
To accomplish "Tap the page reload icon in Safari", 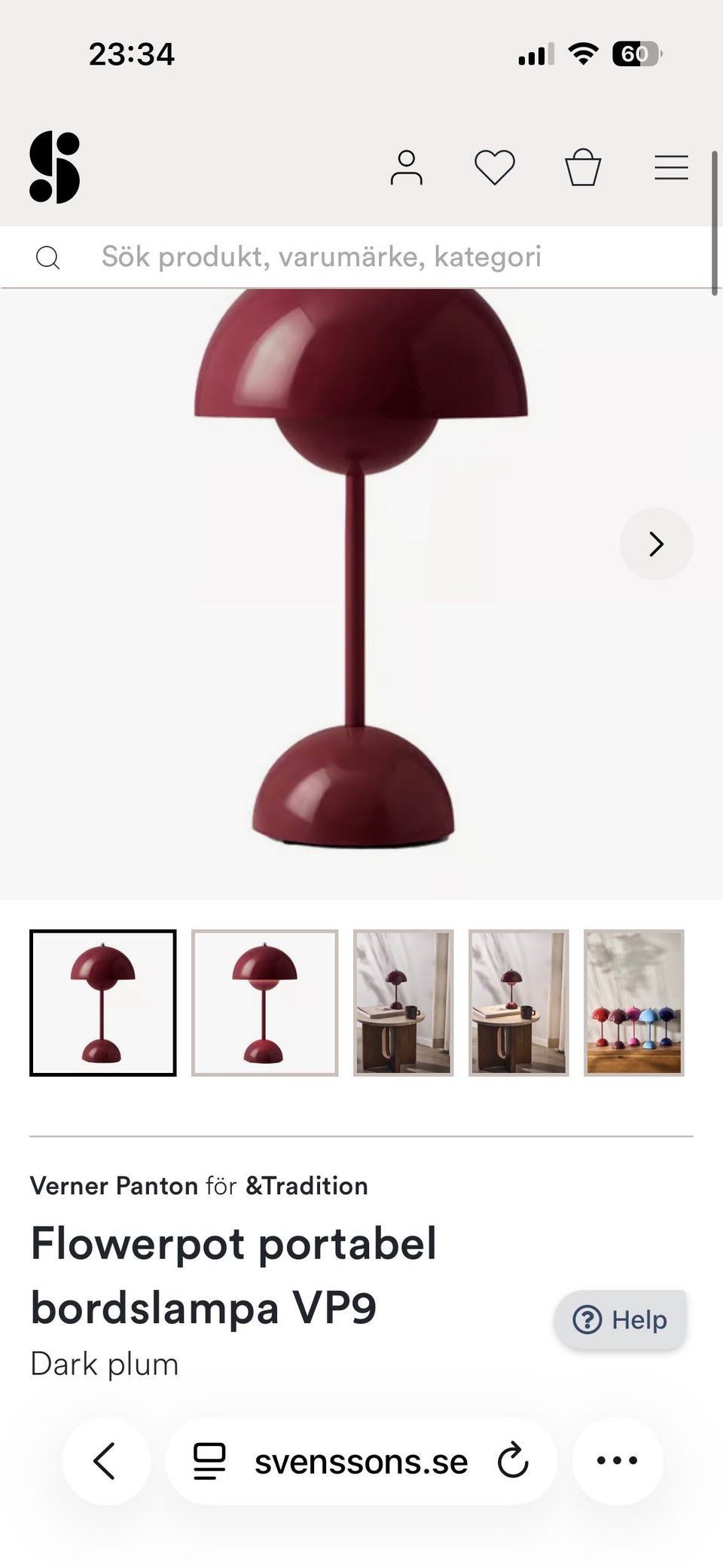I will [514, 1459].
